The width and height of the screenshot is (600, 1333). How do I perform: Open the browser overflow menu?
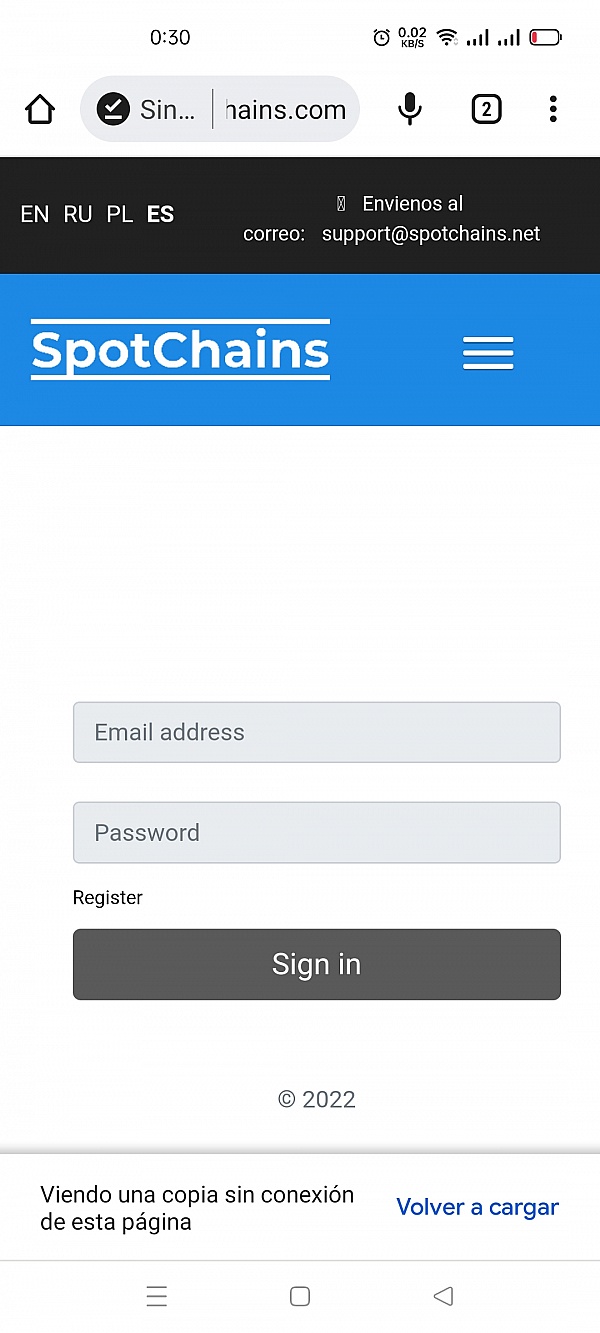tap(552, 109)
